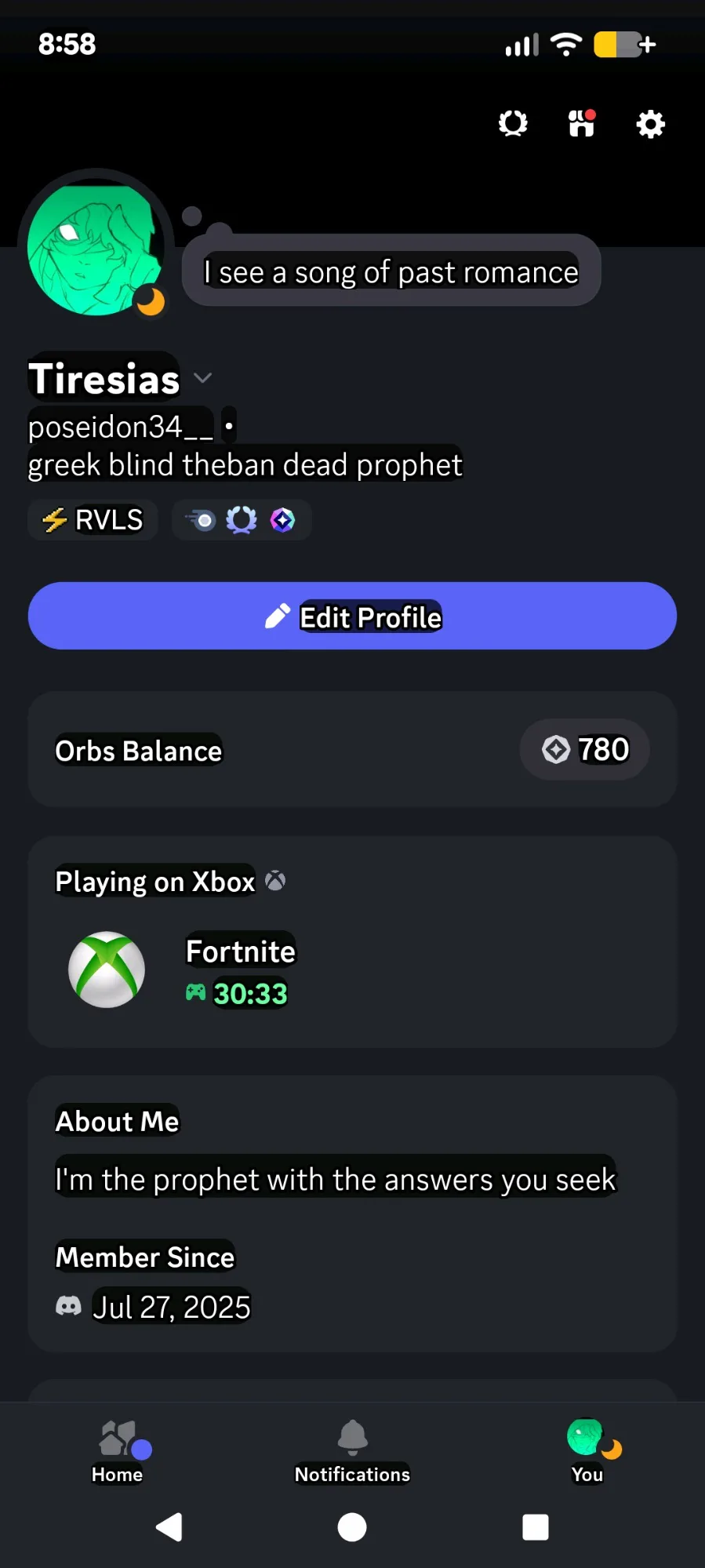Open the Nitro icon in top bar
The width and height of the screenshot is (705, 1568).
[513, 123]
